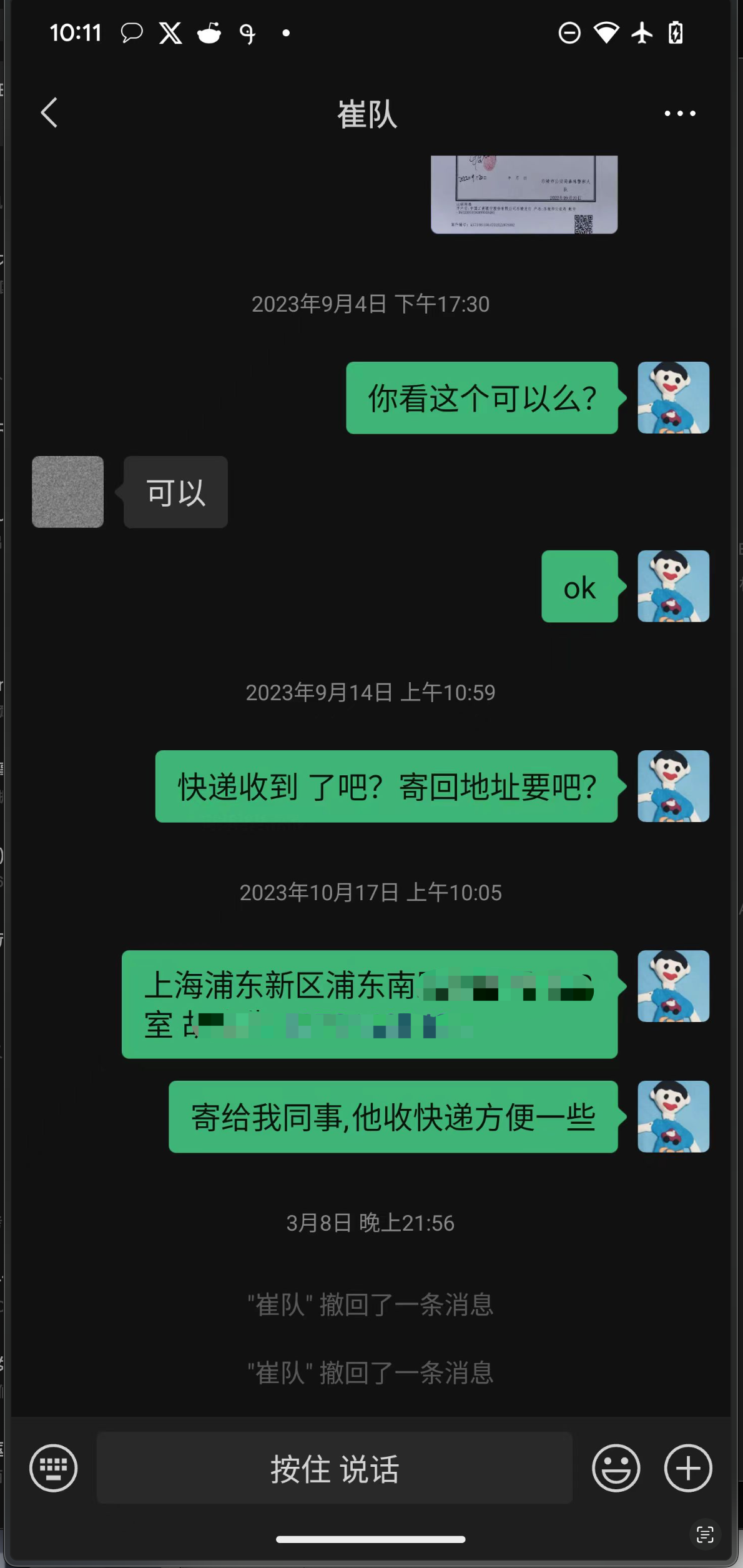View 崔队's profile from gray avatar

pos(68,492)
